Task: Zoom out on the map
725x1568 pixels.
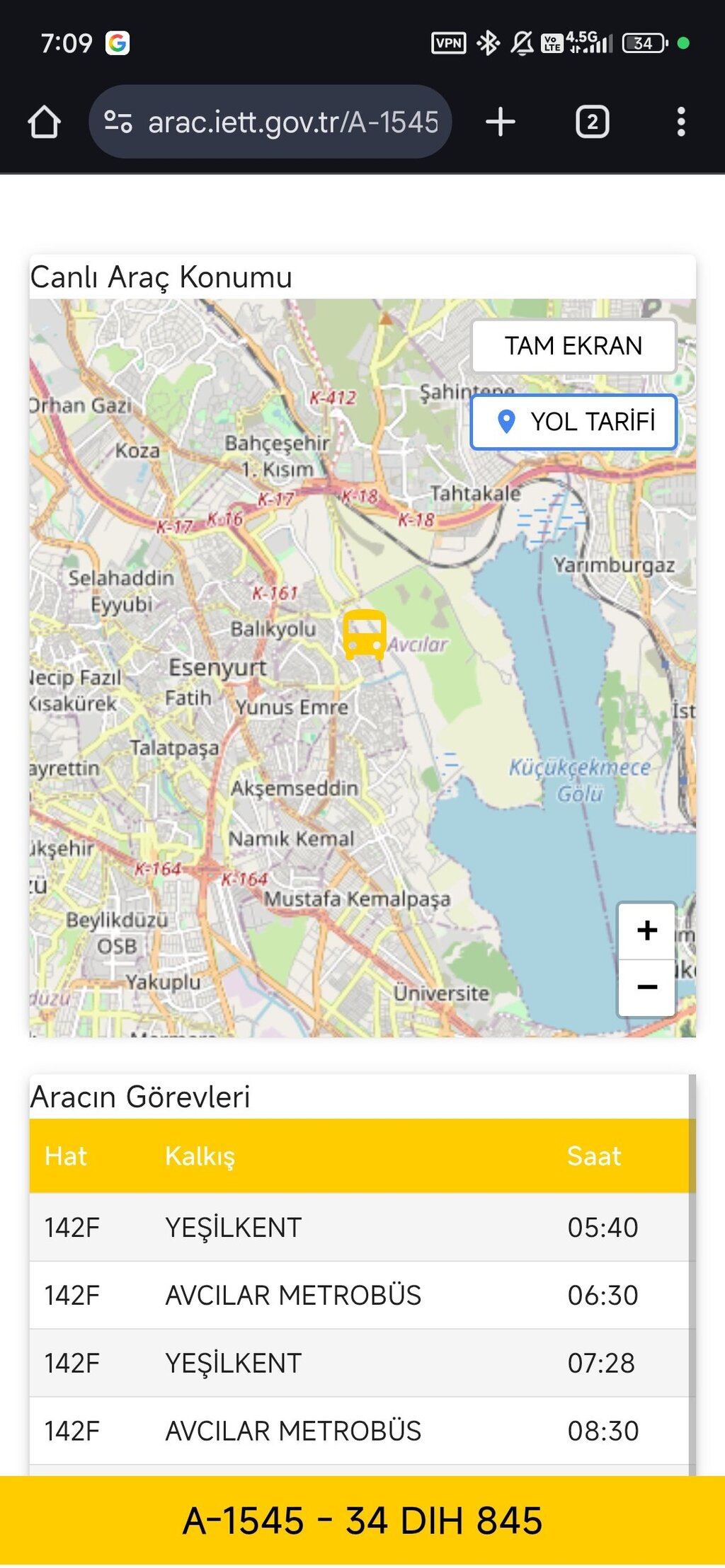Action: pyautogui.click(x=646, y=986)
